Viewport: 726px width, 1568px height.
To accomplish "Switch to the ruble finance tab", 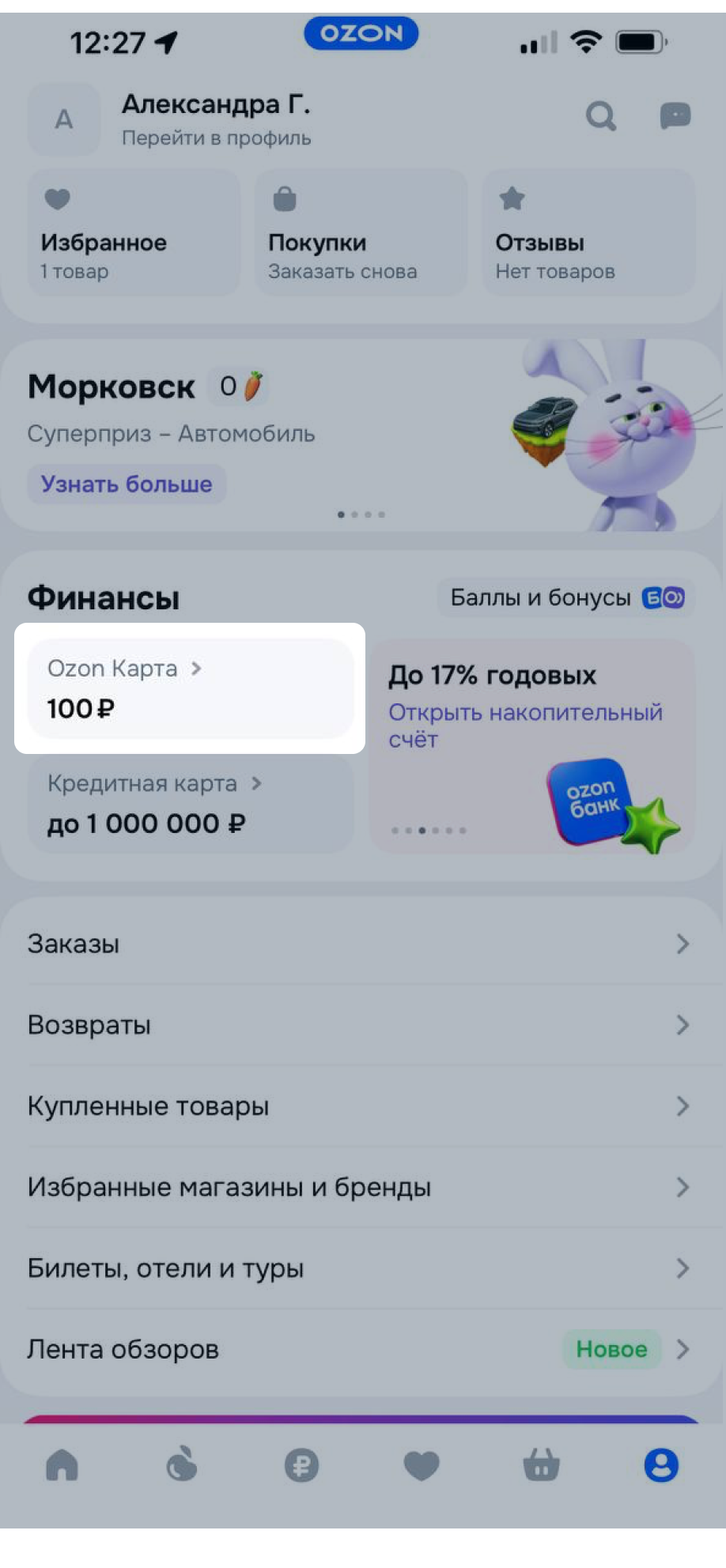I will click(x=301, y=1466).
